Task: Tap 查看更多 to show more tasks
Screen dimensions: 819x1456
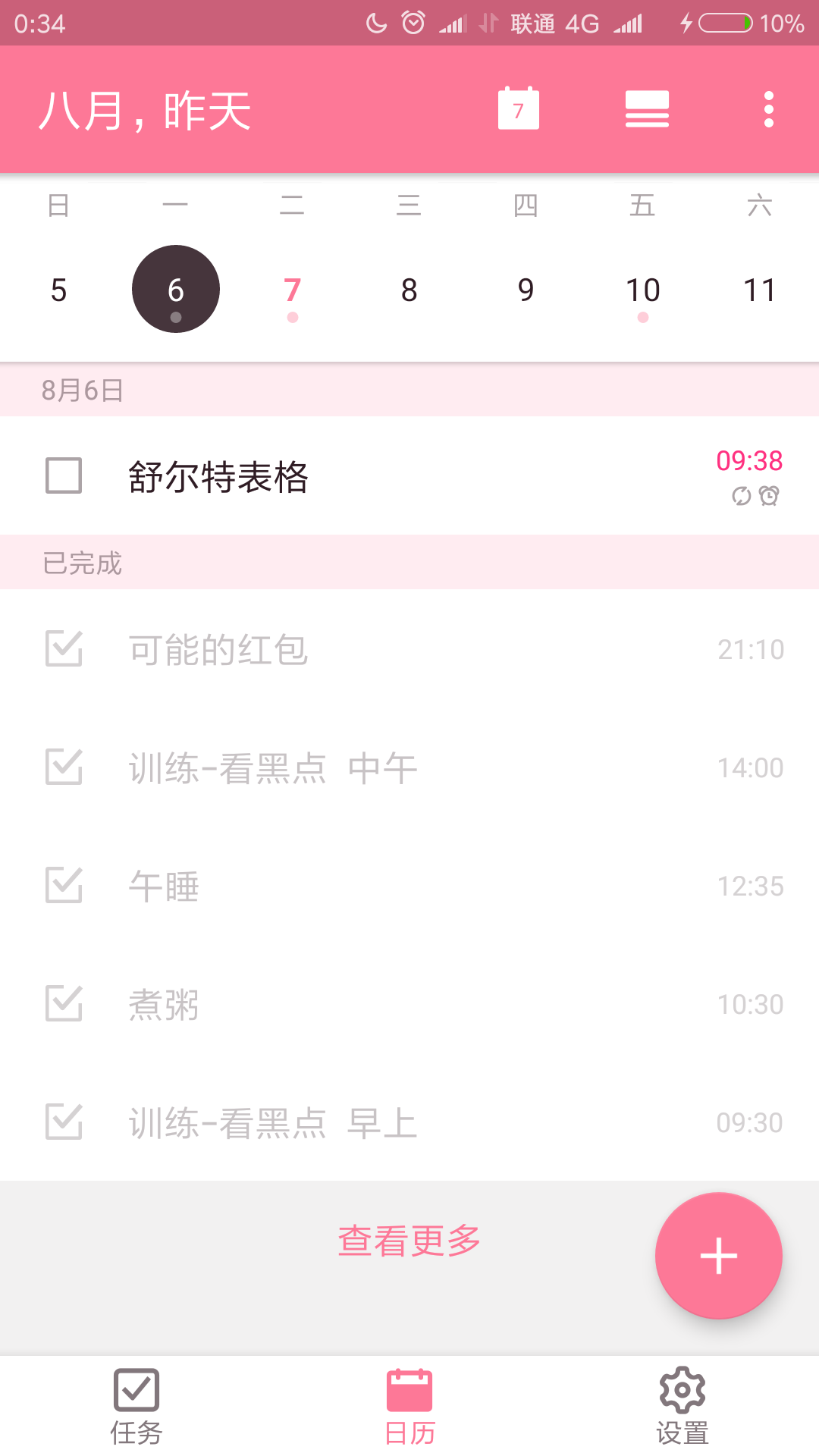Action: pyautogui.click(x=409, y=1241)
